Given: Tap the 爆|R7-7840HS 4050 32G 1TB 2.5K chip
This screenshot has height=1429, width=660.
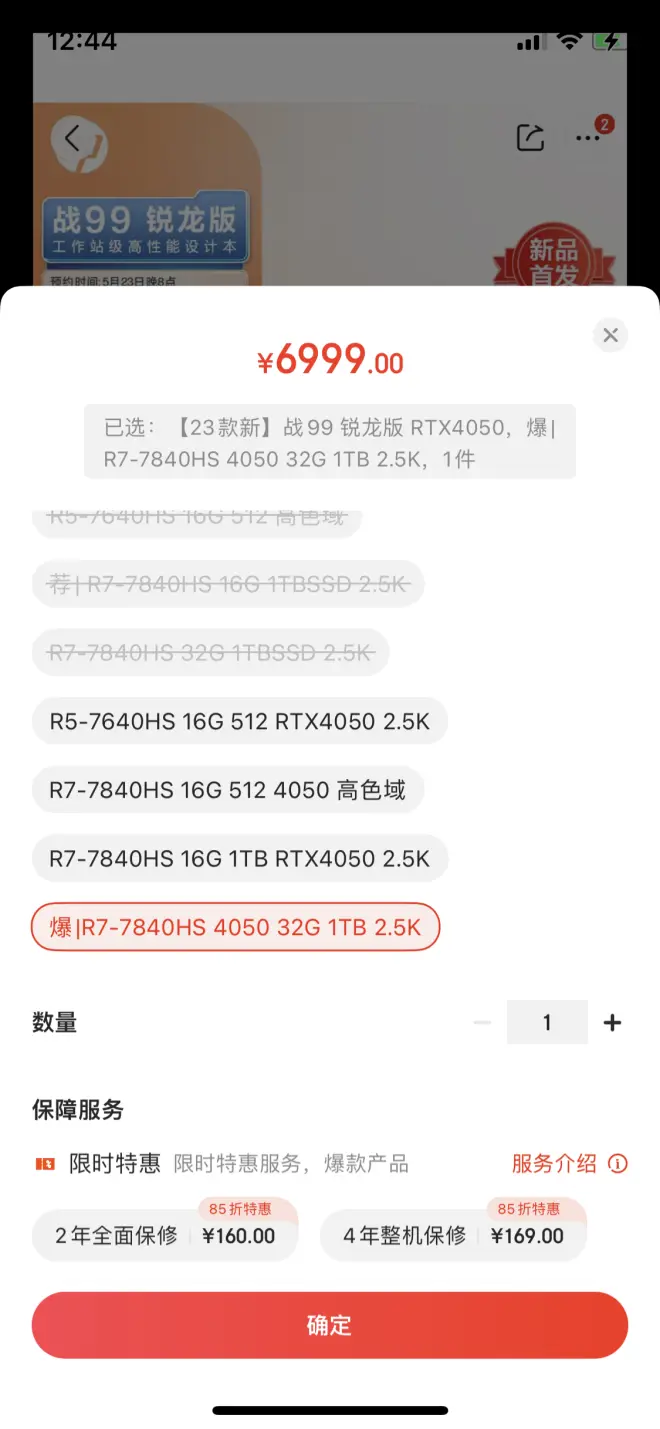Looking at the screenshot, I should 236,927.
